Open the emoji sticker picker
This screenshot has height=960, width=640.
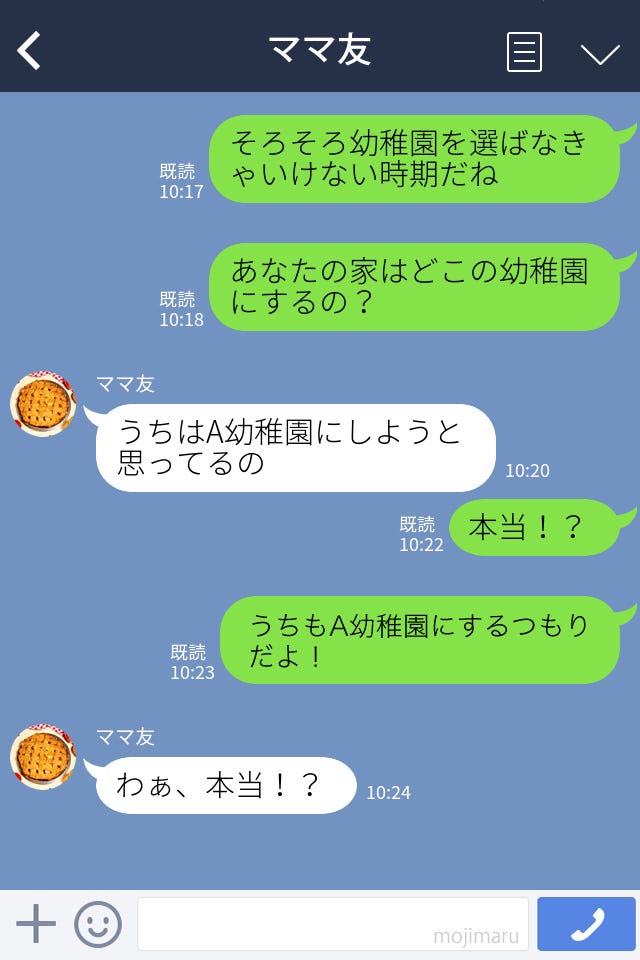click(x=98, y=924)
